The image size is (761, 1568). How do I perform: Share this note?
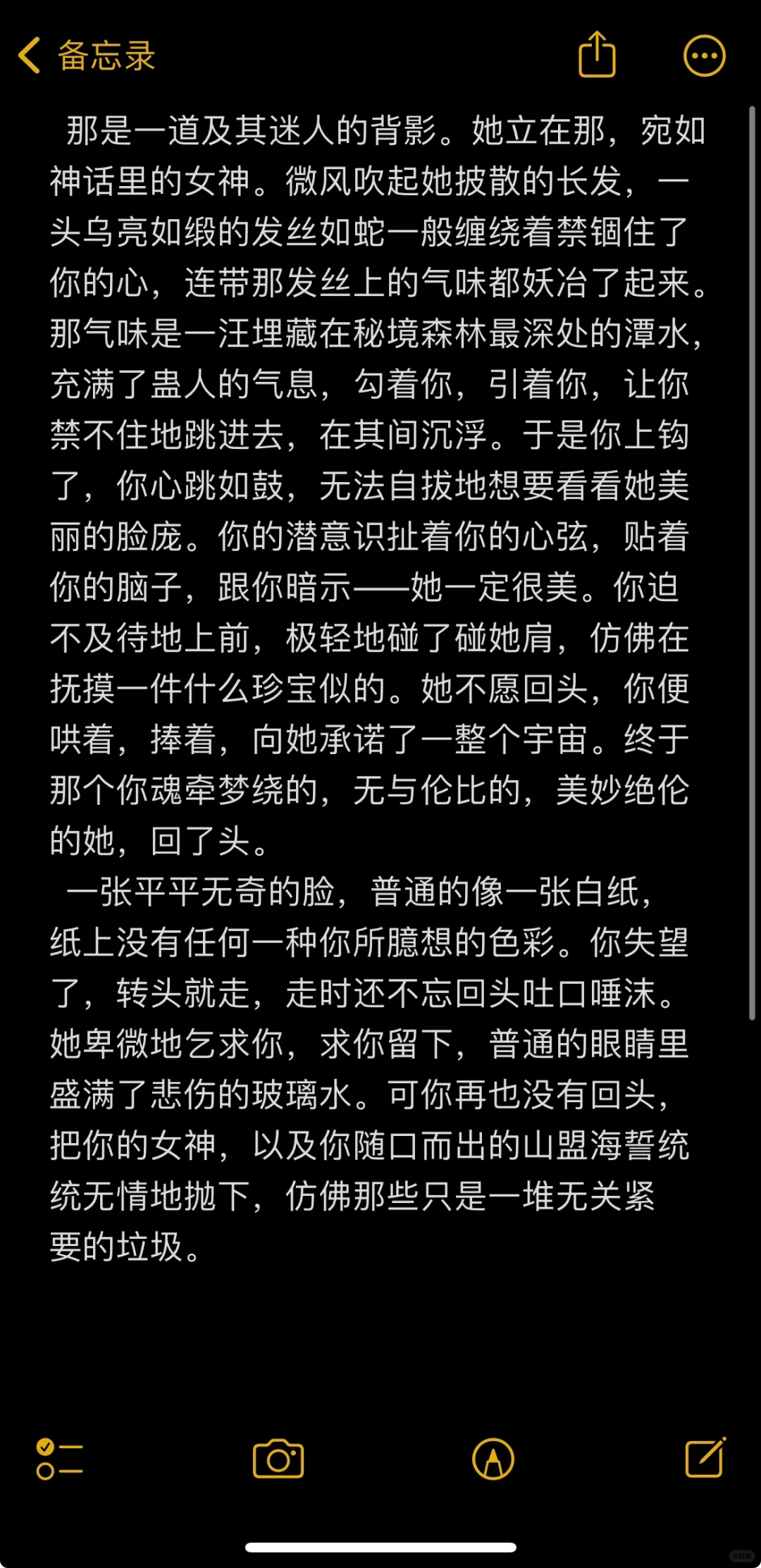[x=597, y=54]
